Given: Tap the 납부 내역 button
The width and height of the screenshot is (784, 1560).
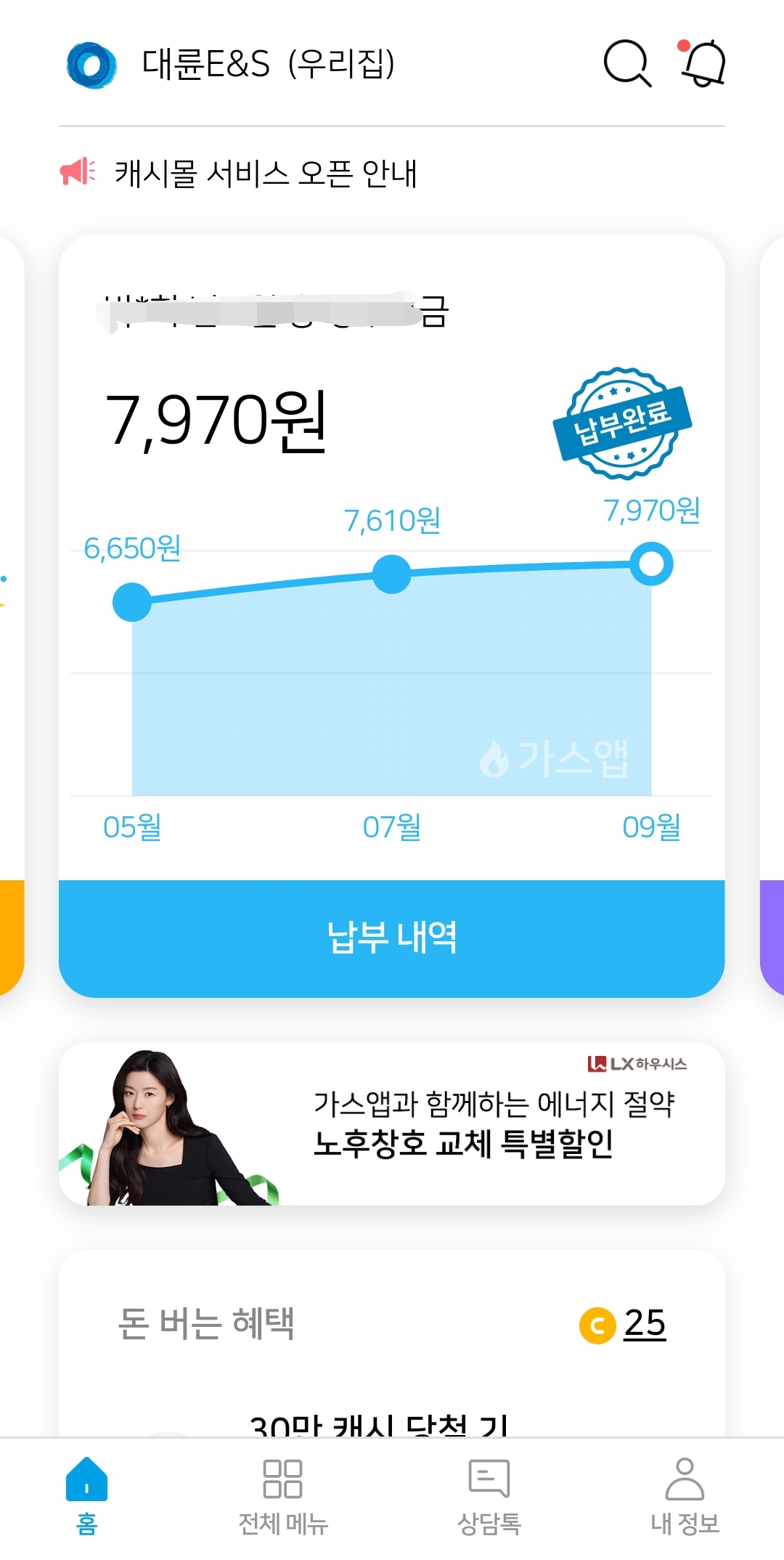Looking at the screenshot, I should click(392, 938).
